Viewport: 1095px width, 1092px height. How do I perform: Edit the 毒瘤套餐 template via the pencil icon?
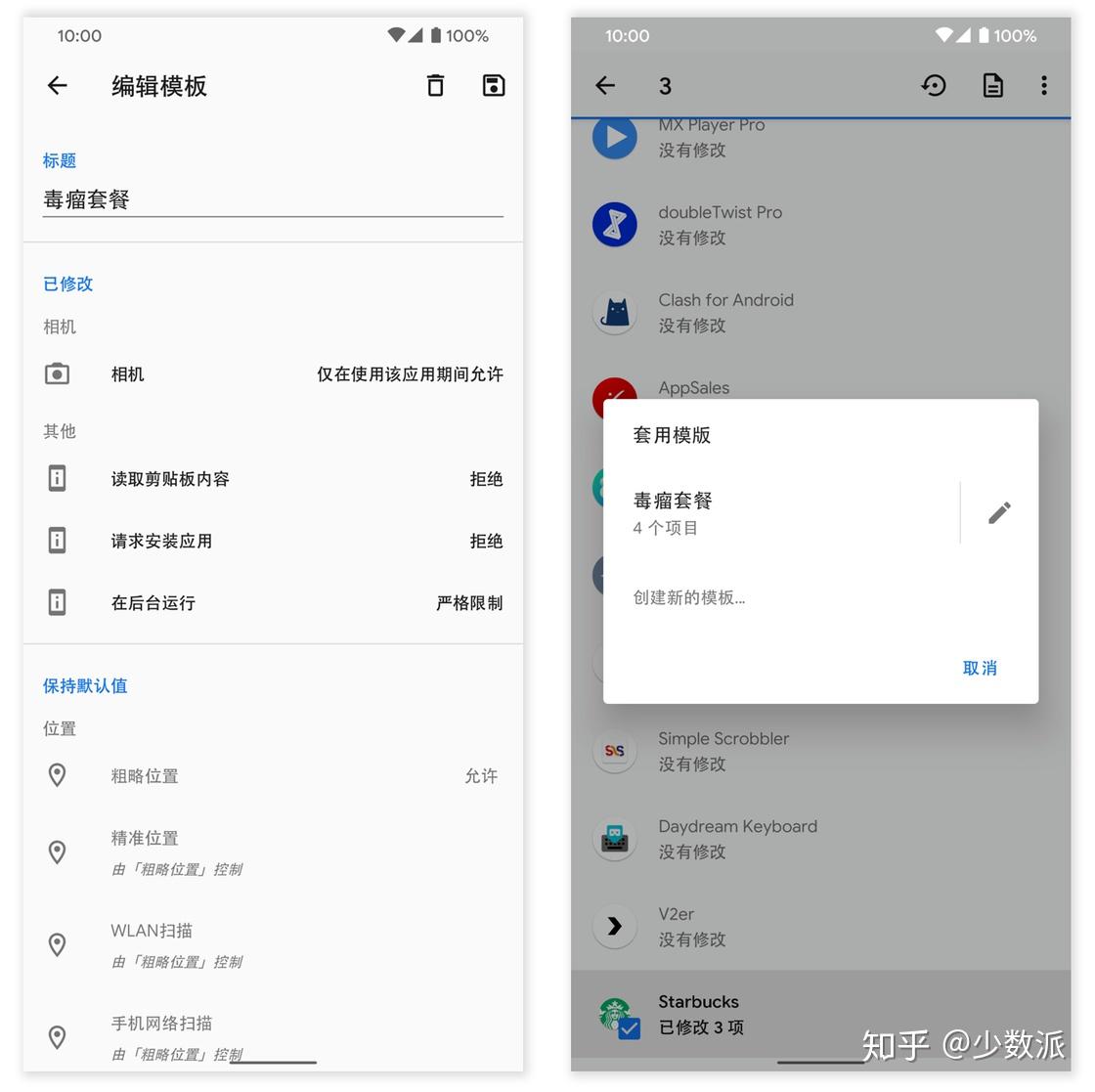(998, 512)
